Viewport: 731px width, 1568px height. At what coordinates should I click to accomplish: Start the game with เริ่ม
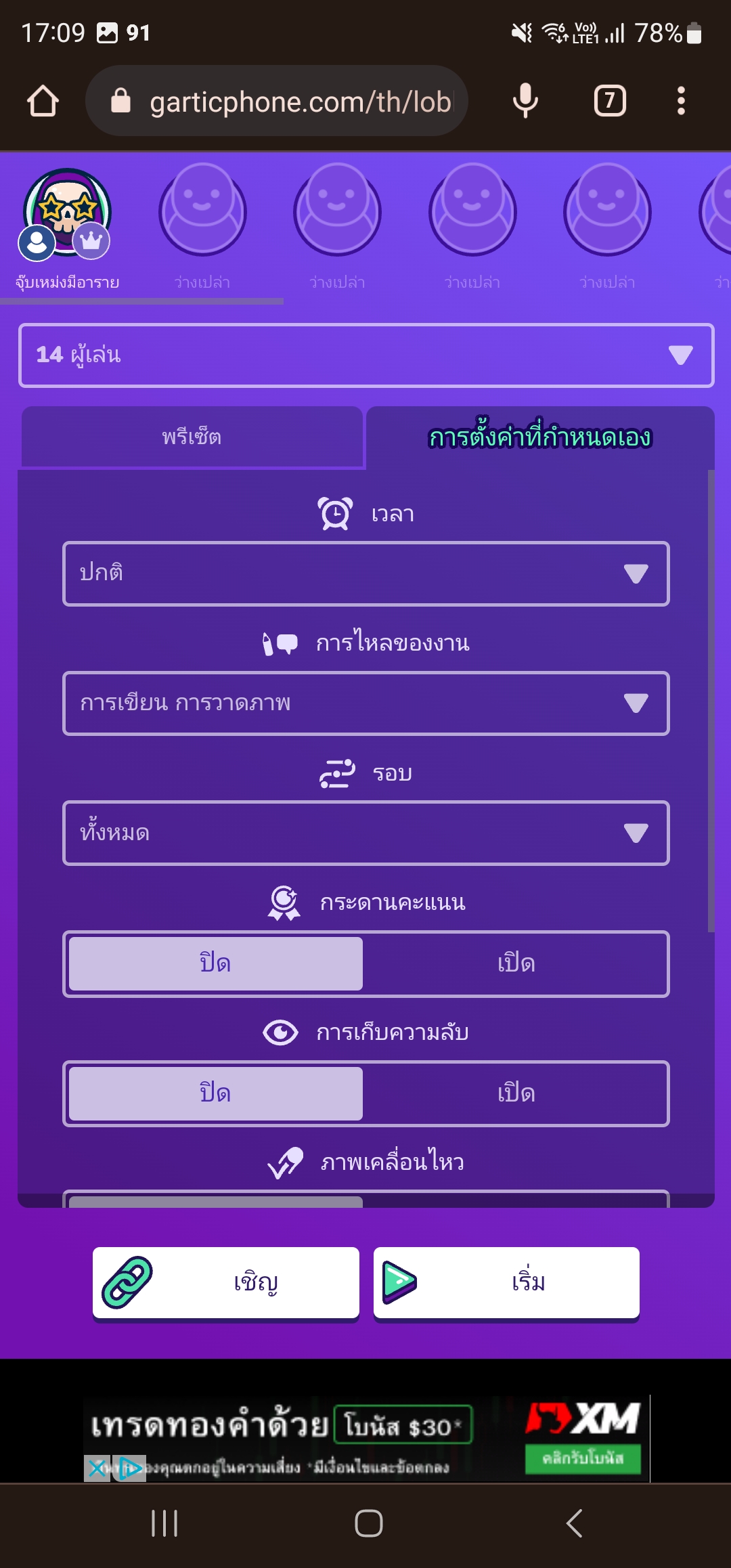506,1282
